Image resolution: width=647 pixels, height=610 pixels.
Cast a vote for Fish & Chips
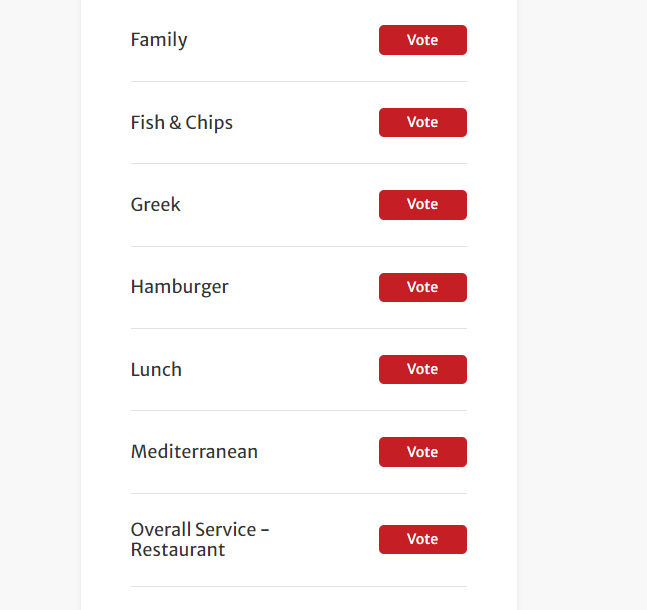click(x=422, y=122)
